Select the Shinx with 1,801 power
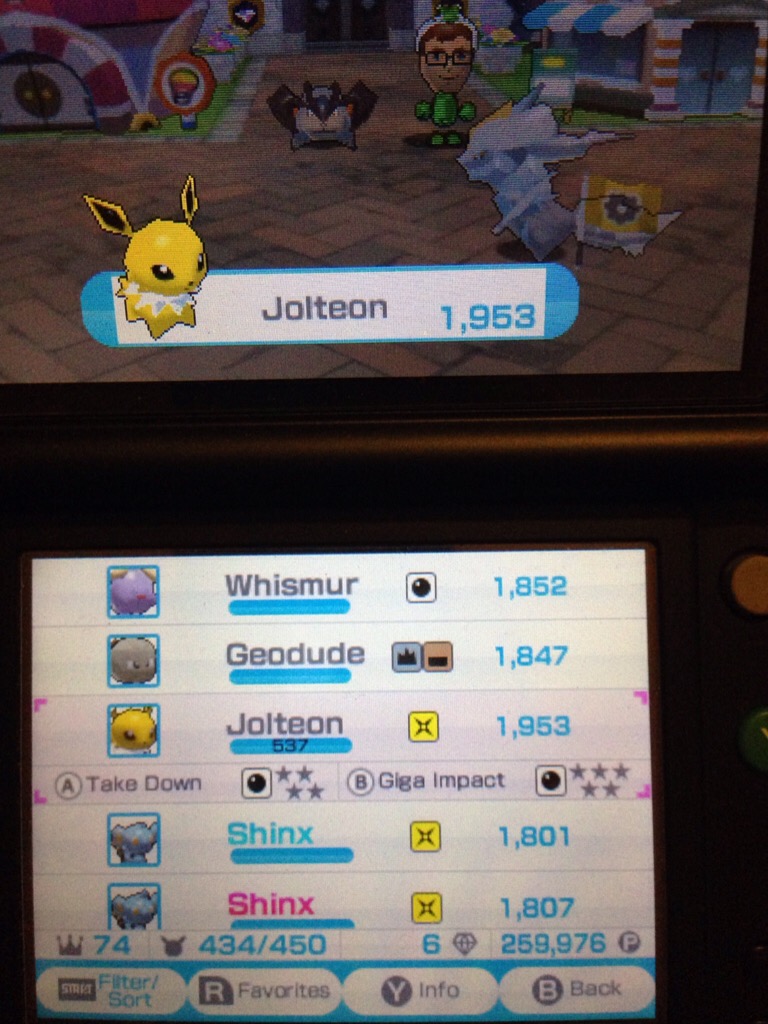Screen dimensions: 768x1024 [340, 839]
